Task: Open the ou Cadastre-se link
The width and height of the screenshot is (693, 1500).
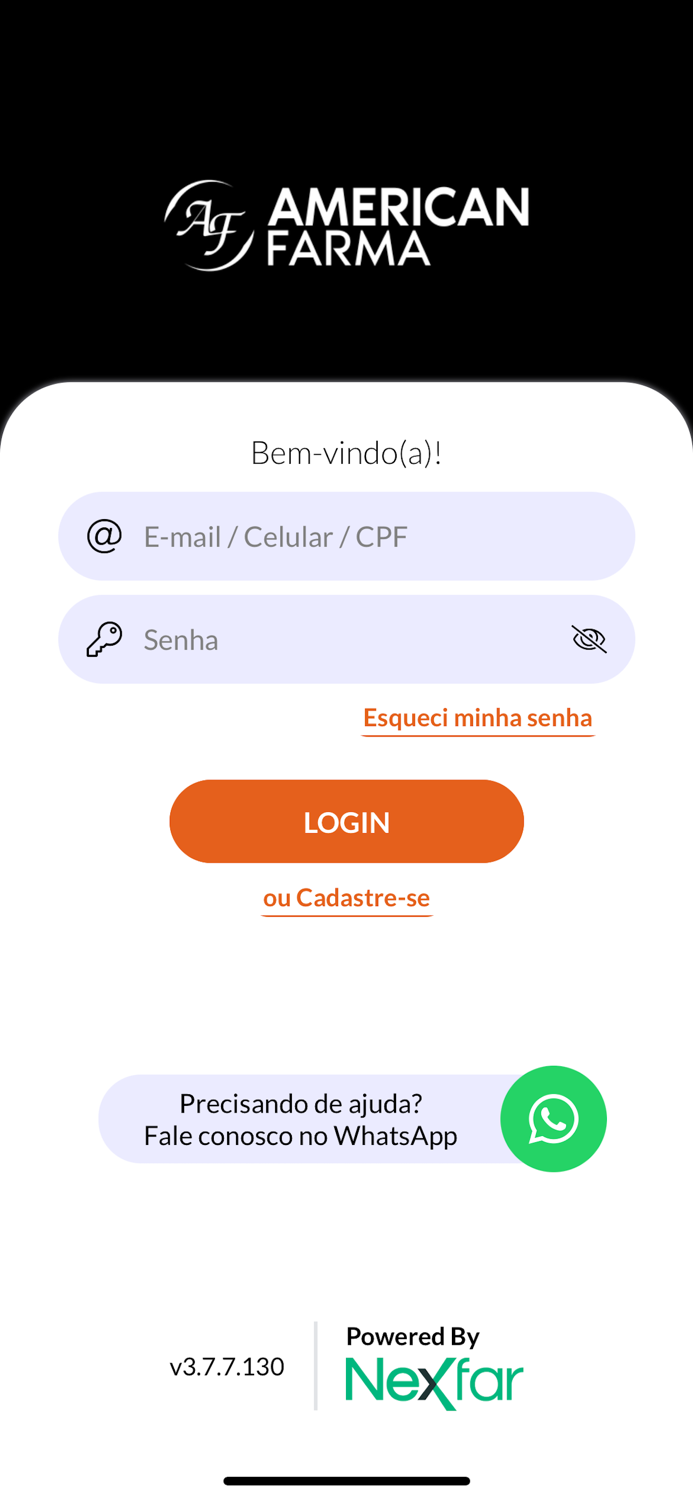Action: point(346,898)
